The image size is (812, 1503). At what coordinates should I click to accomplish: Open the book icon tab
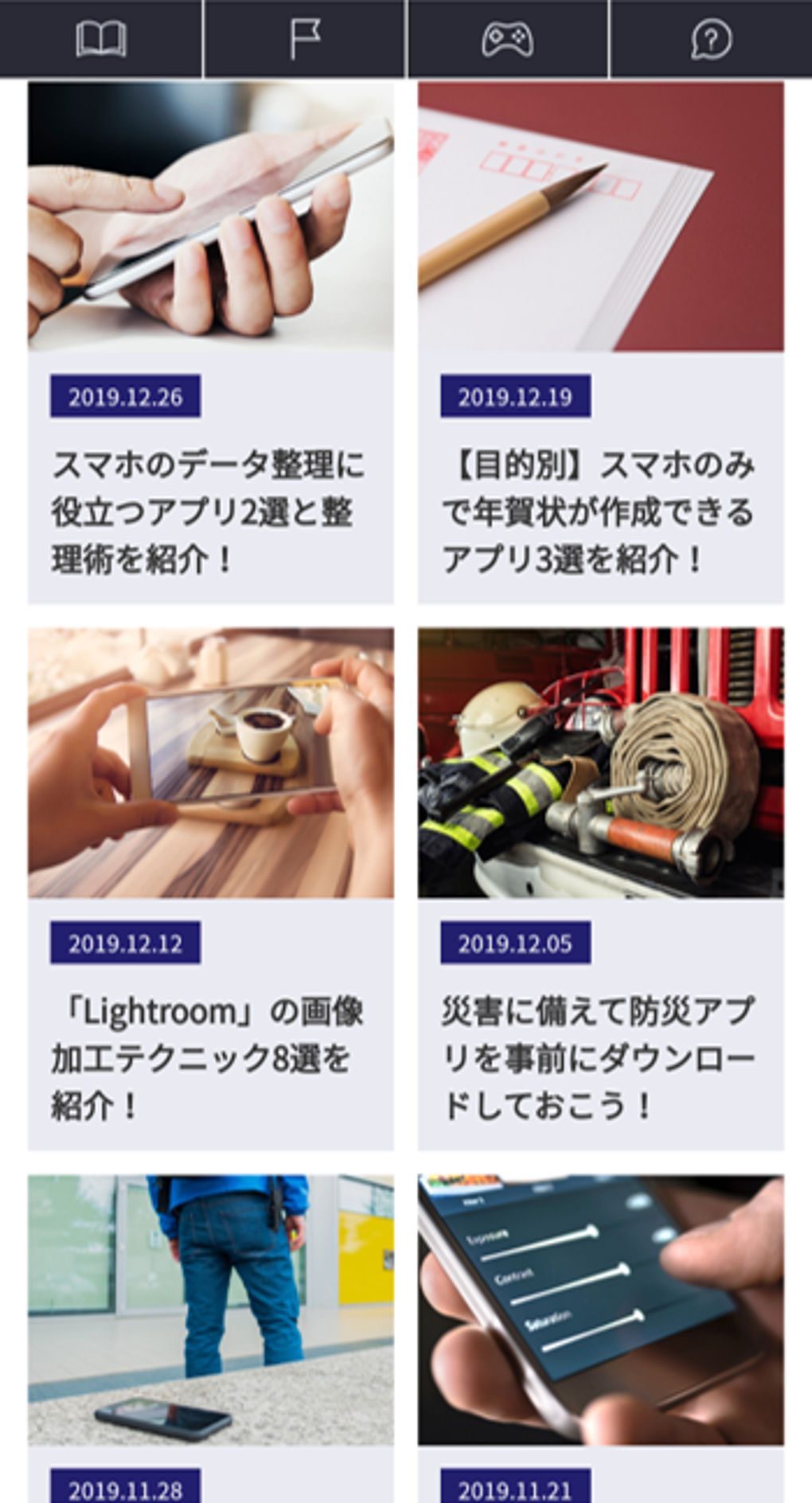coord(100,39)
